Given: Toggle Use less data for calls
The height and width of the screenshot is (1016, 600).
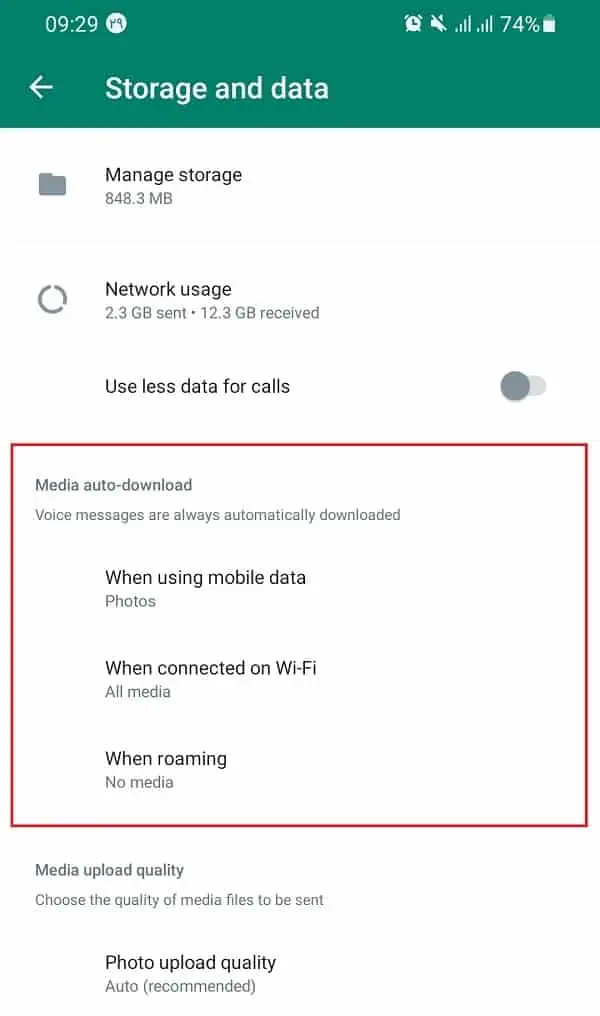Looking at the screenshot, I should coord(523,386).
